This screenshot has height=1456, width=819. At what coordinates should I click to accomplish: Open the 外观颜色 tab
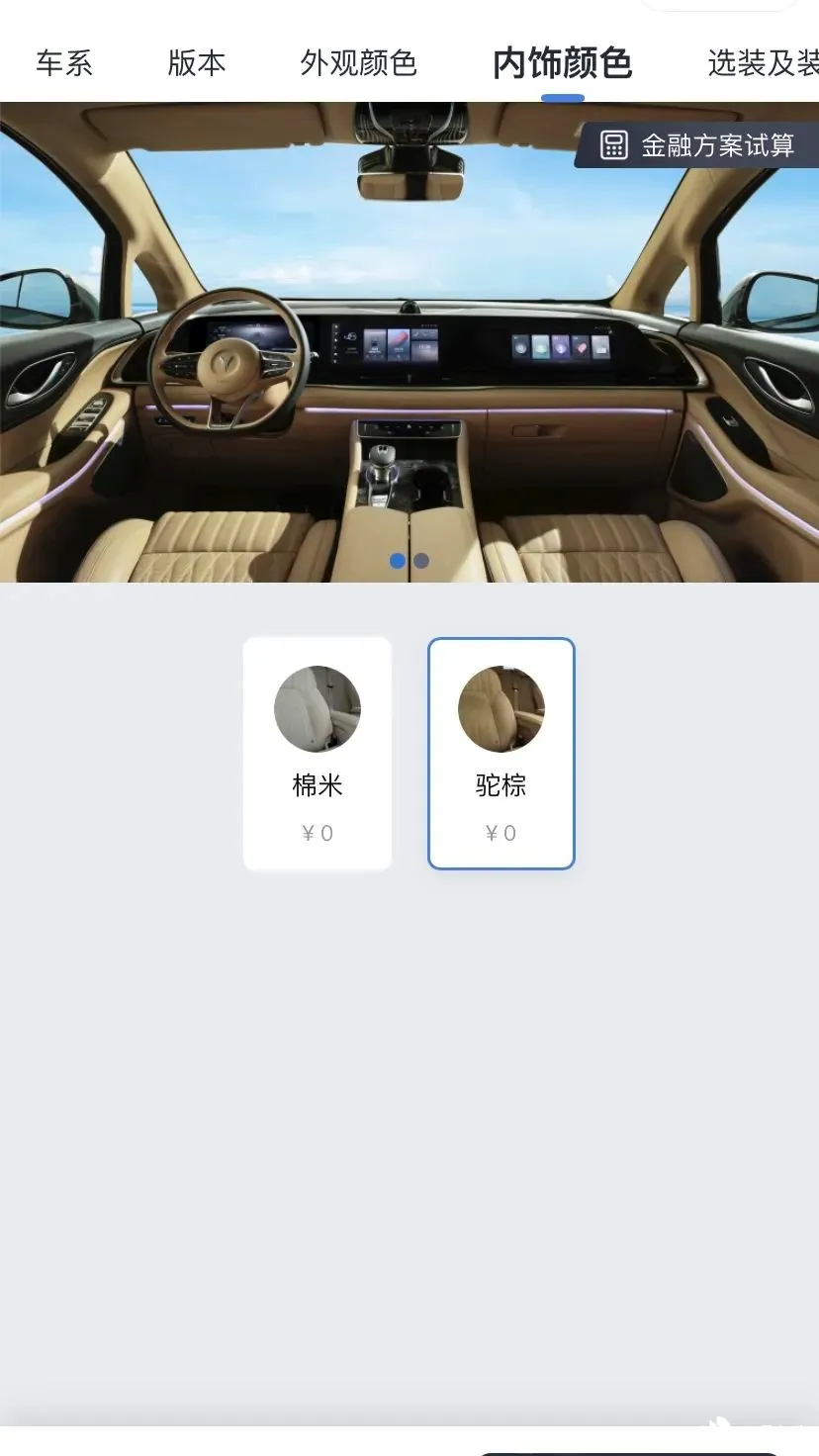pyautogui.click(x=358, y=63)
